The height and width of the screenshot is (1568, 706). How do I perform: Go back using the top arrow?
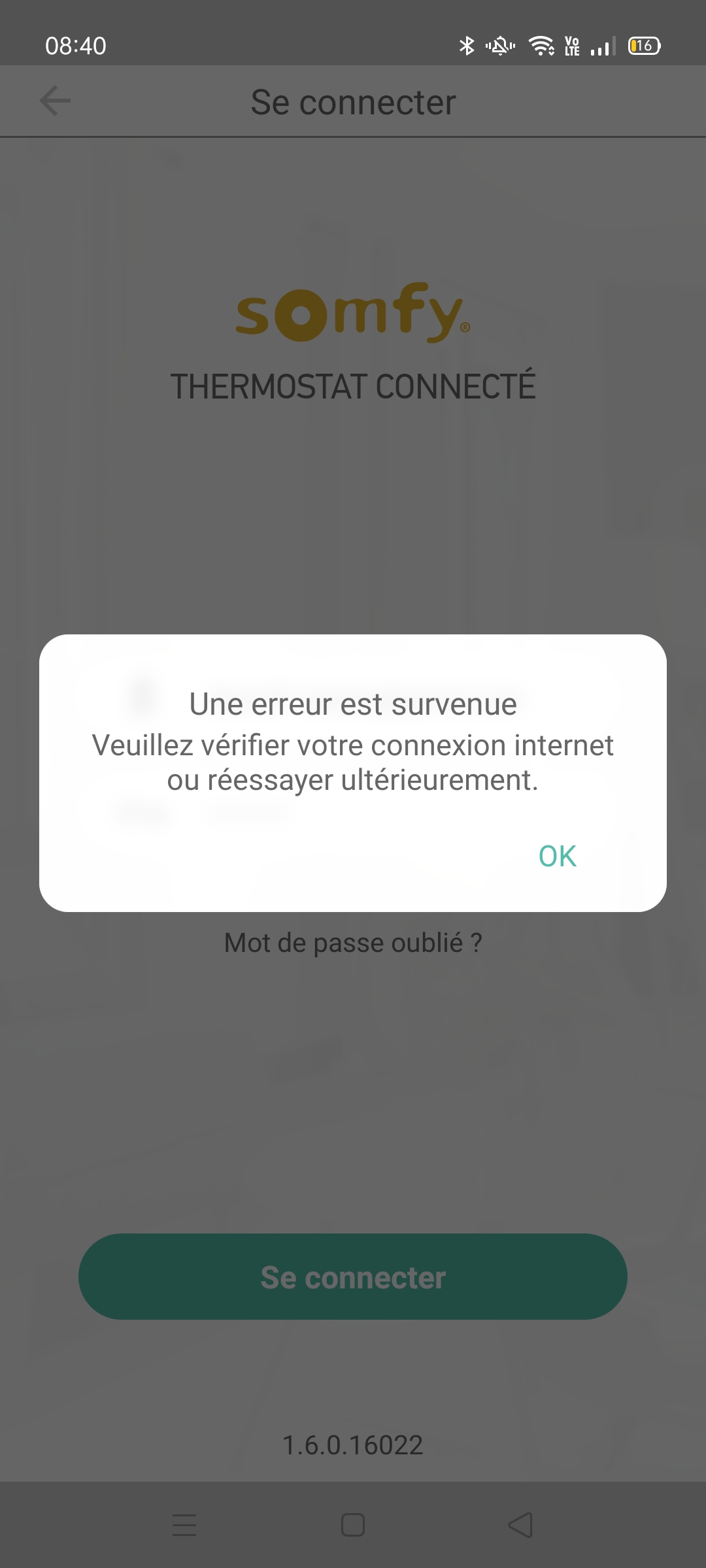point(55,101)
